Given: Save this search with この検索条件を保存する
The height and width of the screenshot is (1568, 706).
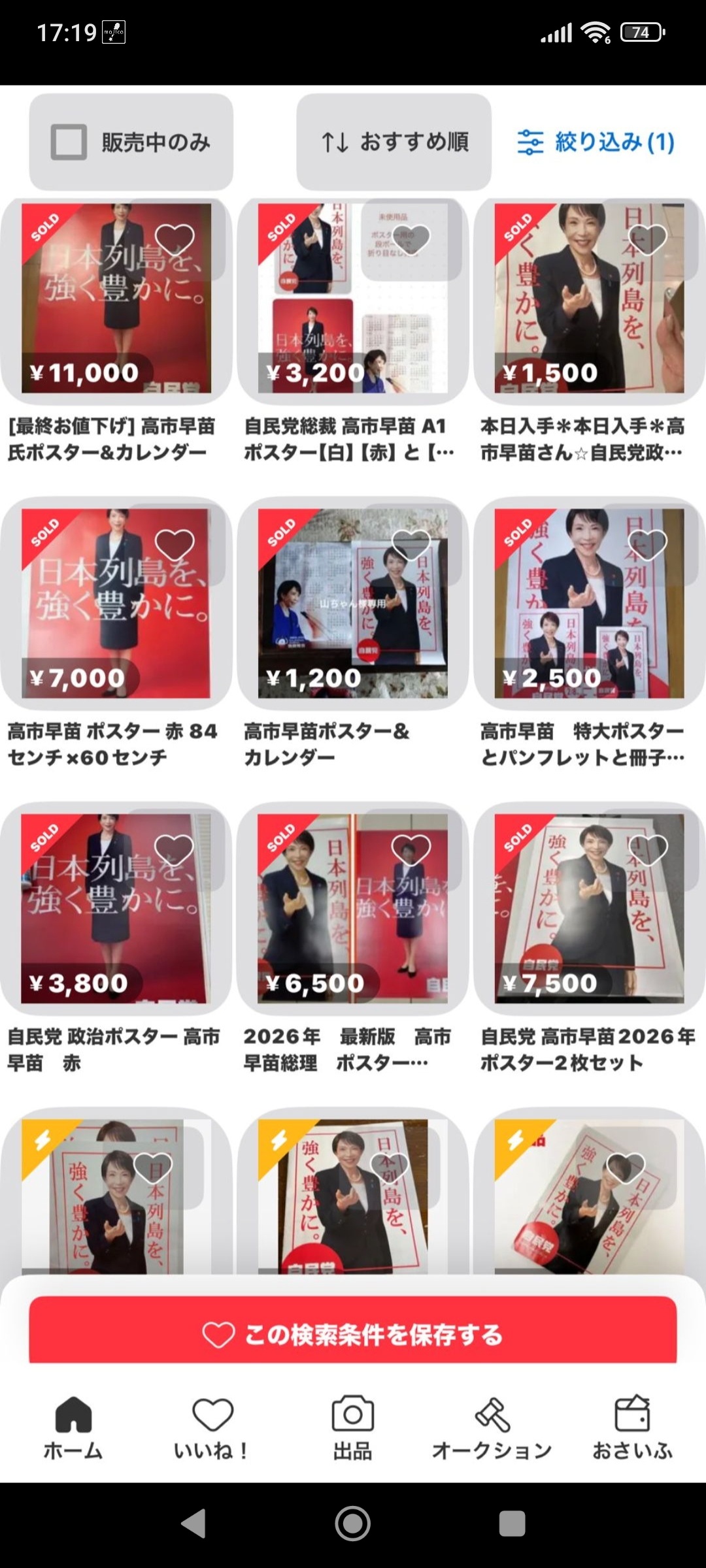Looking at the screenshot, I should point(353,1334).
